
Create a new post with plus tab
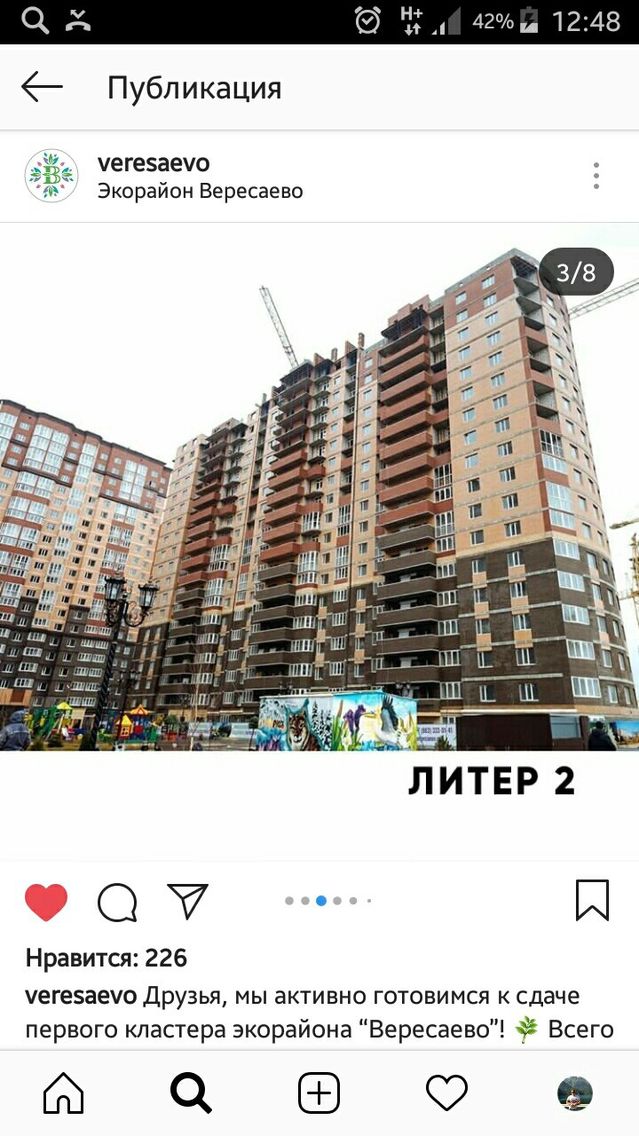tap(319, 1093)
